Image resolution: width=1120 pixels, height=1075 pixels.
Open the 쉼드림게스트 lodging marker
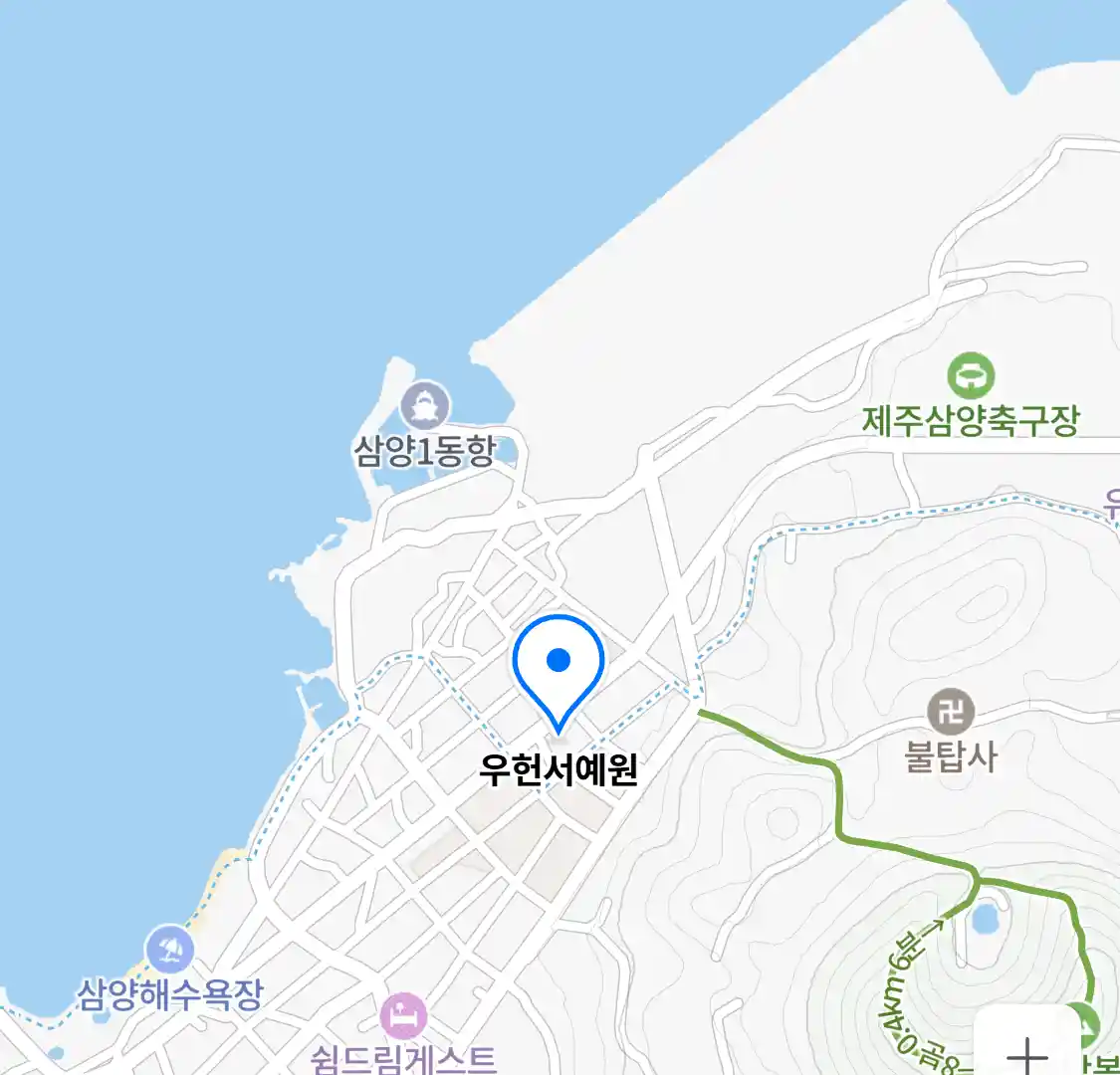click(x=403, y=1017)
